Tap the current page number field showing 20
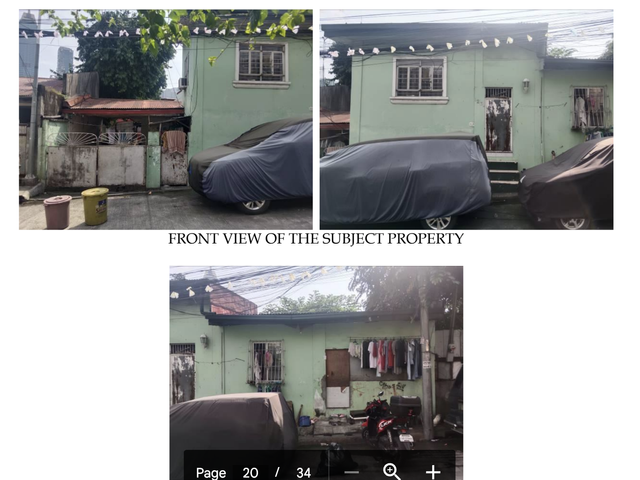This screenshot has height=480, width=640. pyautogui.click(x=250, y=473)
